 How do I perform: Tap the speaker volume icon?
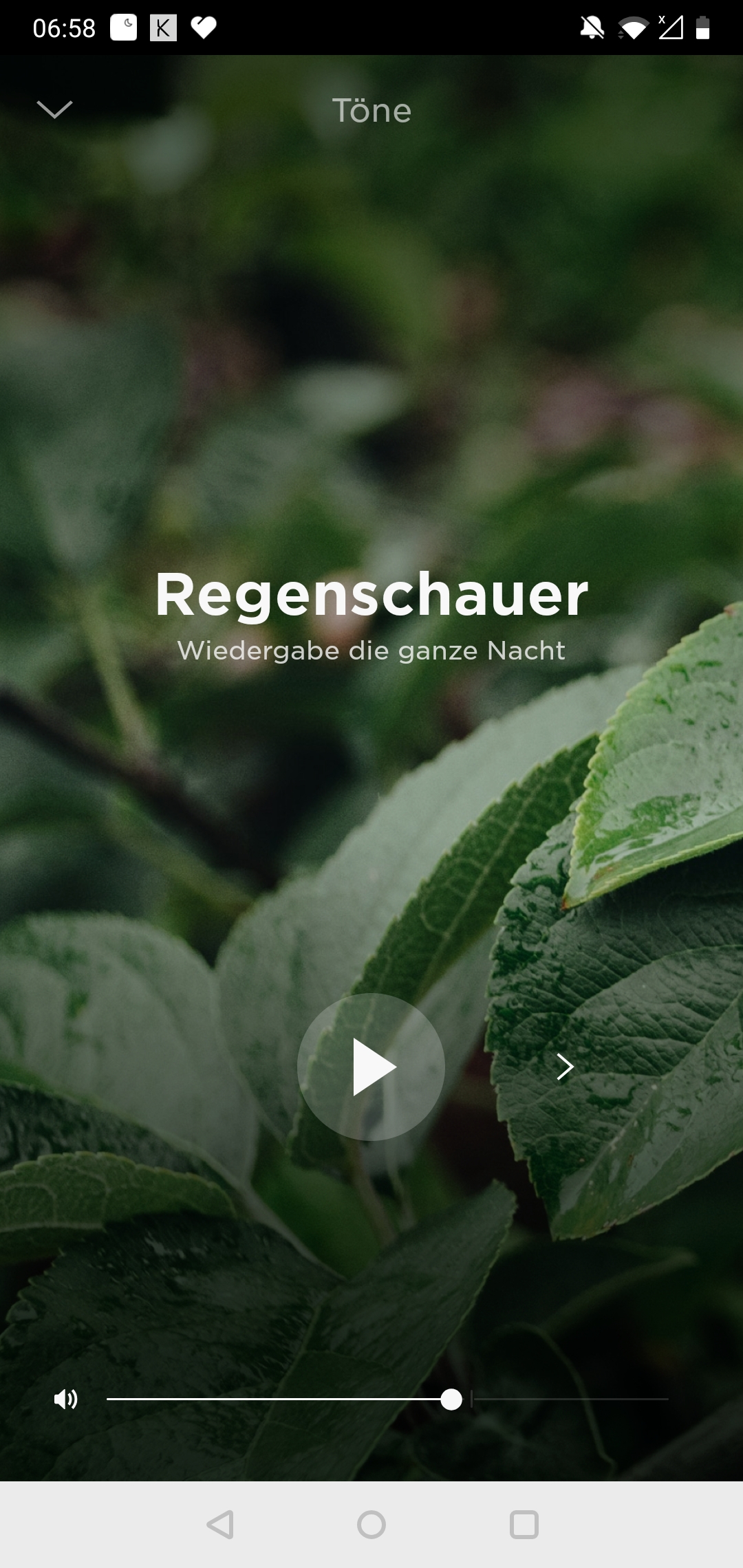(66, 1399)
